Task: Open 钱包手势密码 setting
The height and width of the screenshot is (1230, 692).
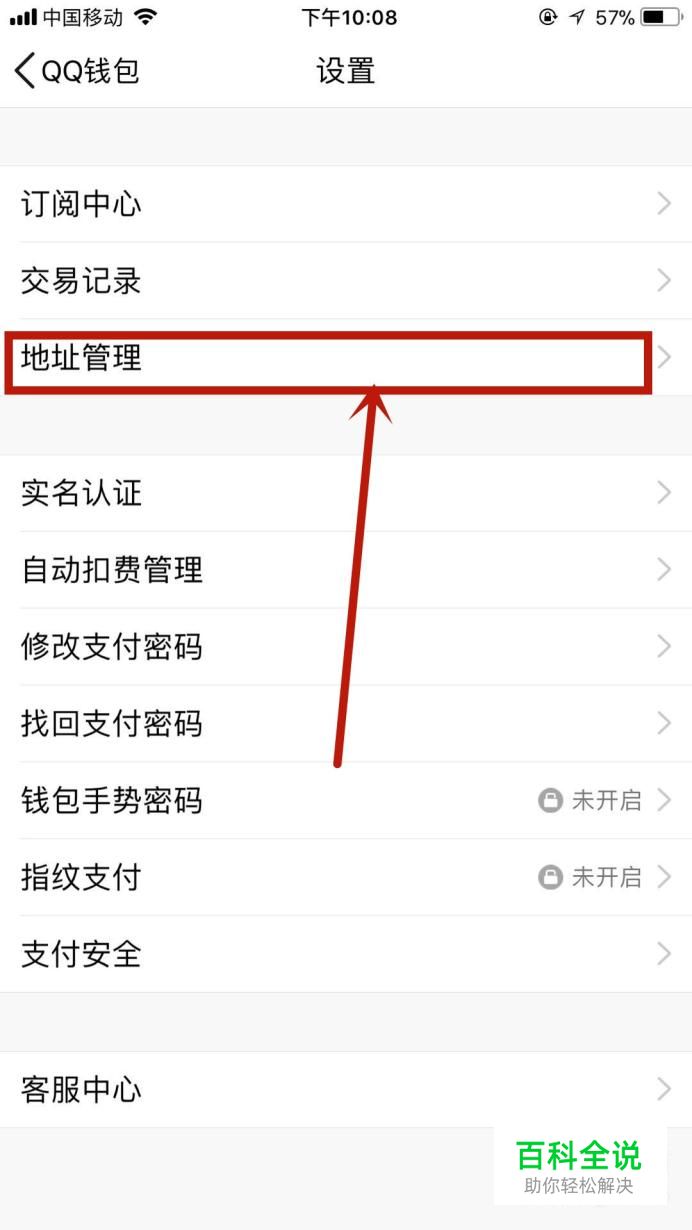Action: point(345,800)
